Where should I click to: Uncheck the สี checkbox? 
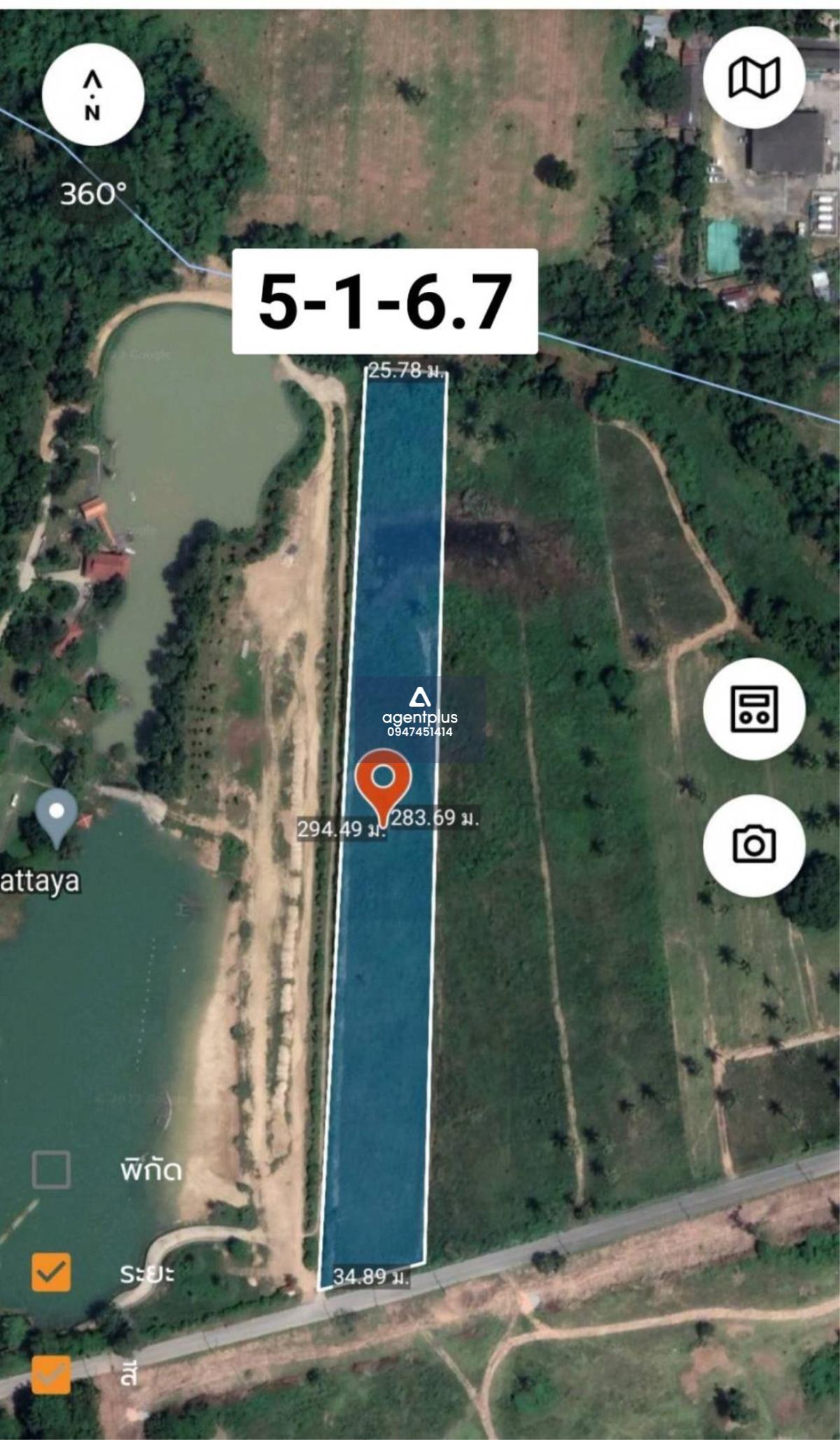52,1374
